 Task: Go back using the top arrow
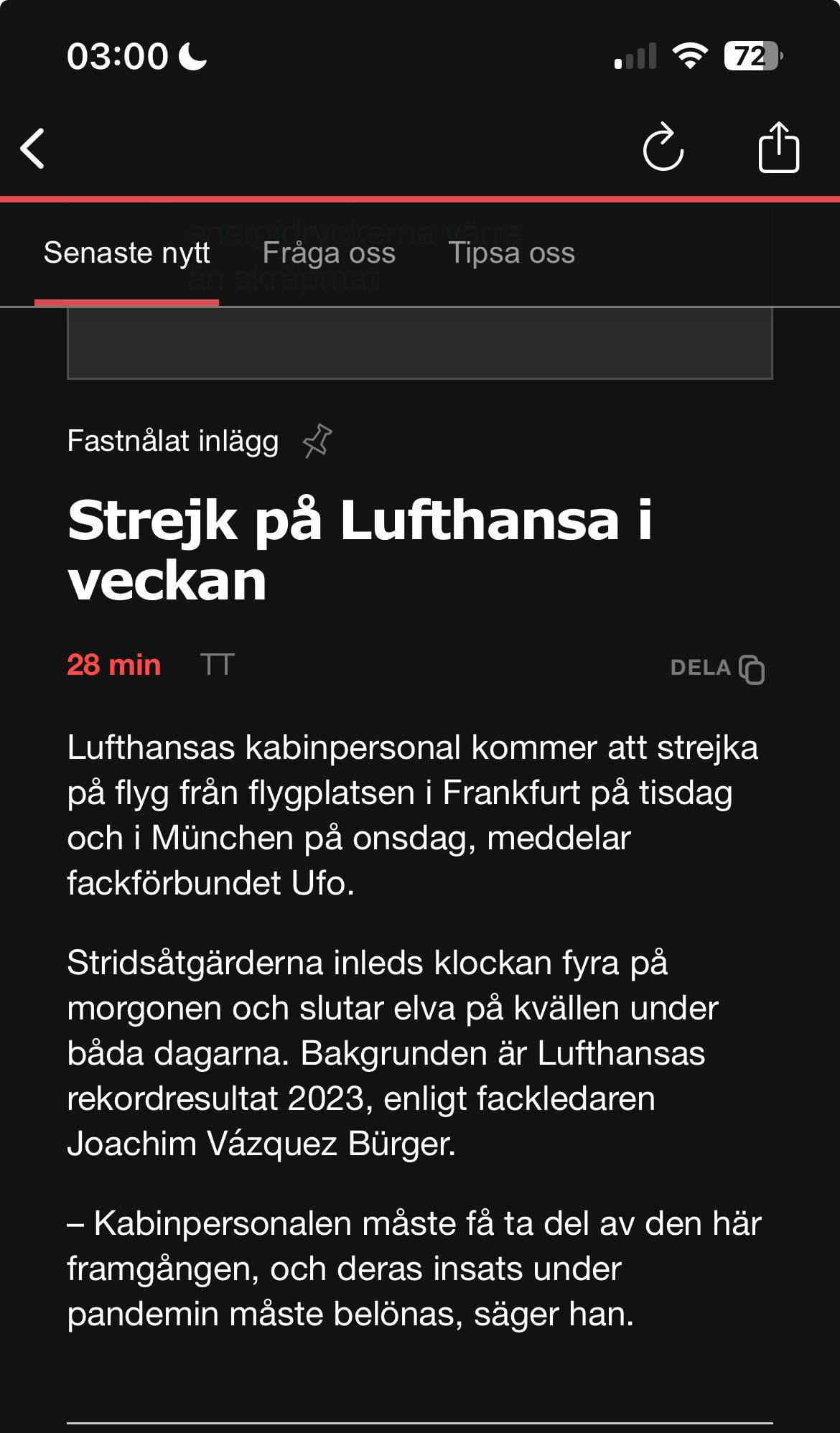point(33,149)
